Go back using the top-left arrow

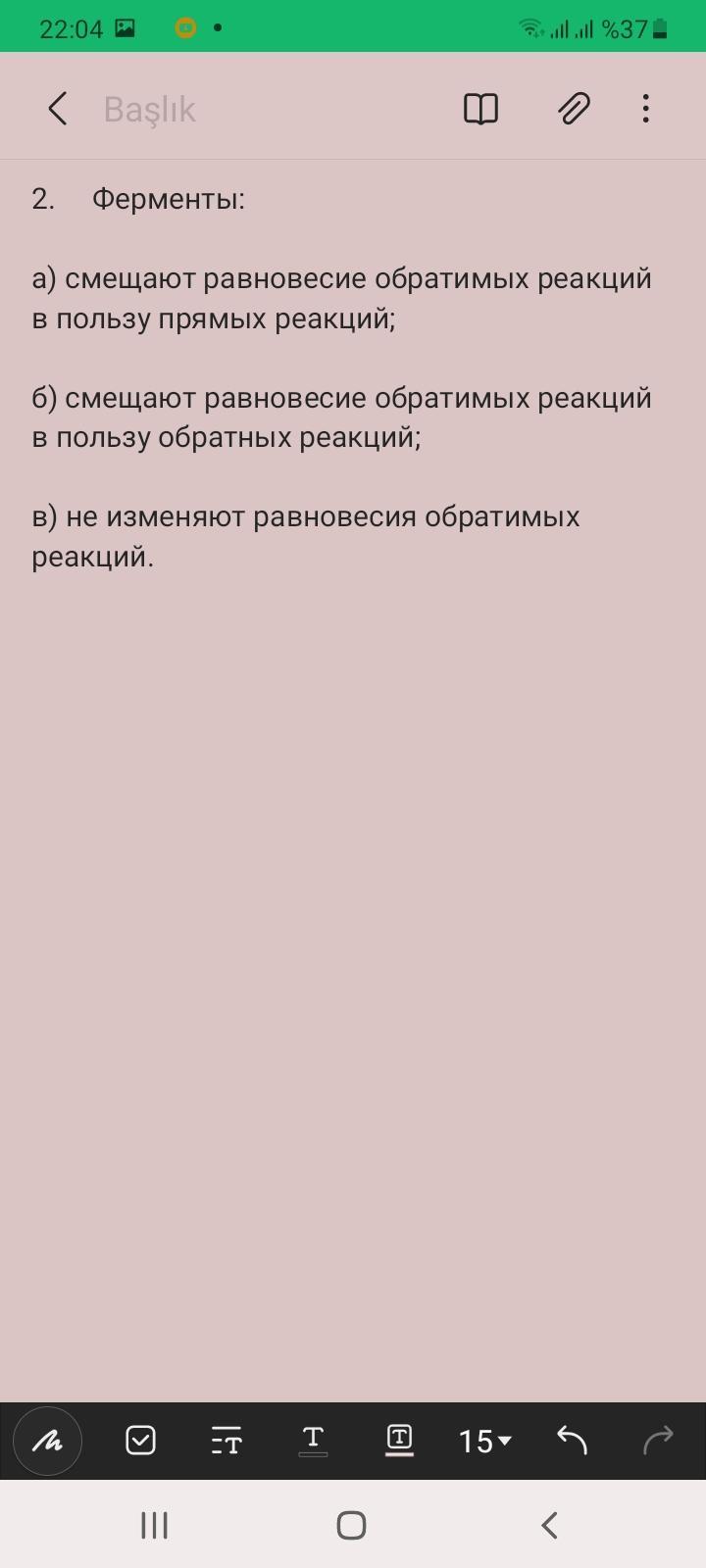[x=58, y=109]
